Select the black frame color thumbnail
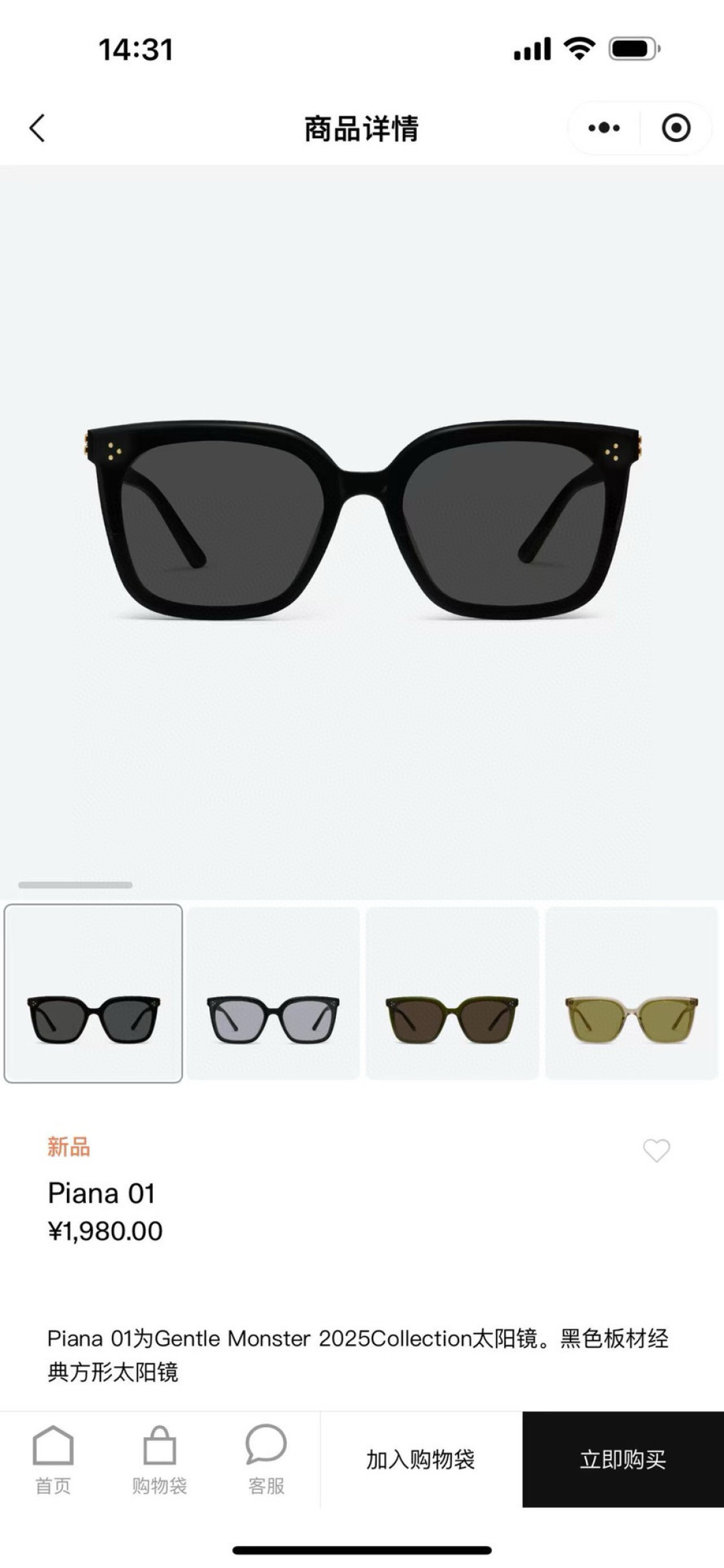 [x=93, y=993]
